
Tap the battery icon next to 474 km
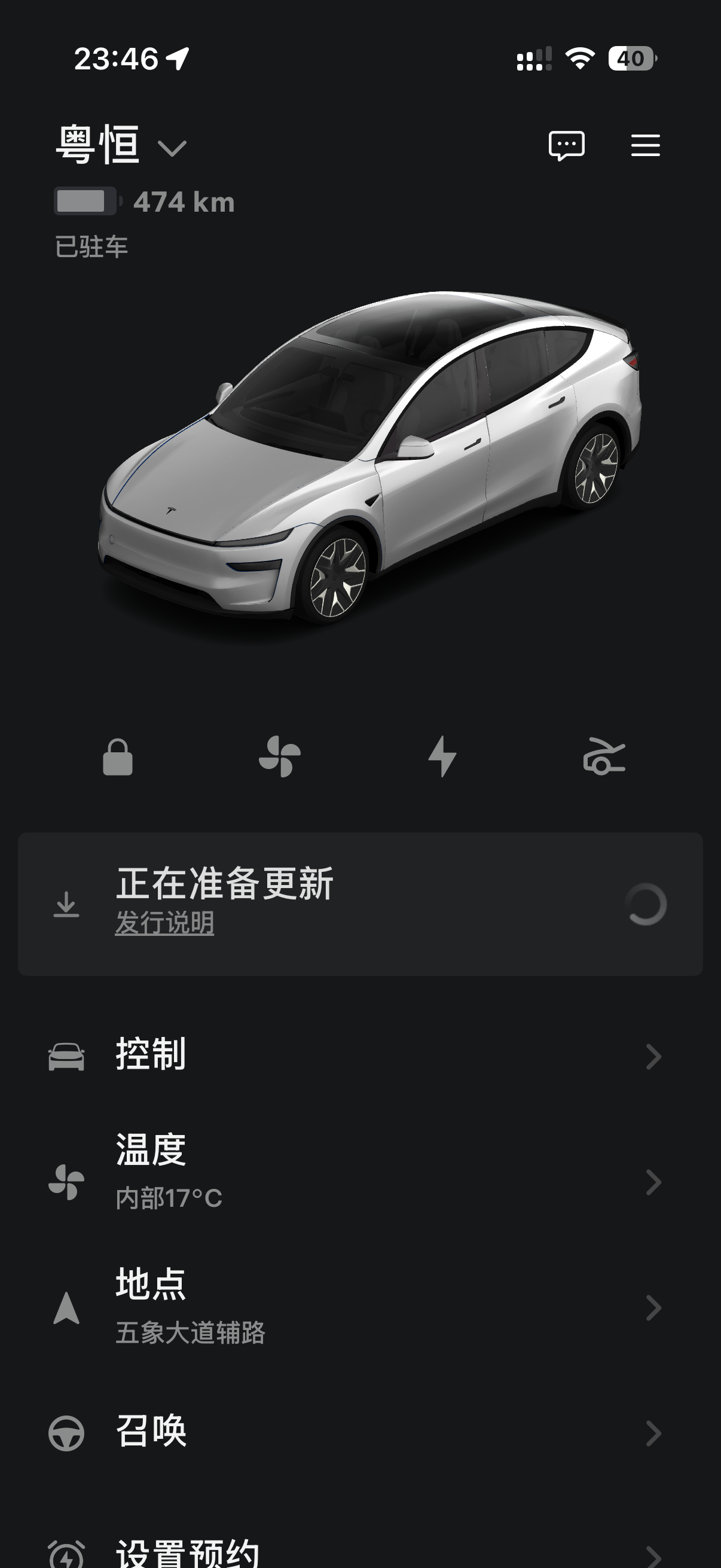click(85, 201)
